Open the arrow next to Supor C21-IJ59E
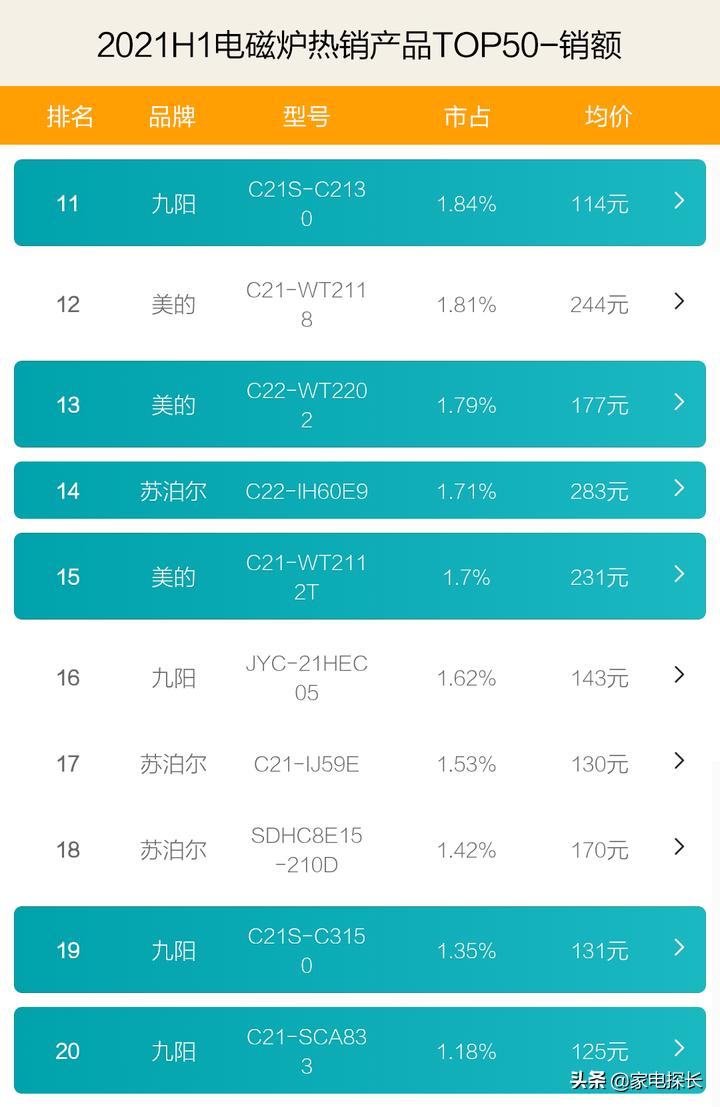Viewport: 720px width, 1107px height. click(679, 763)
